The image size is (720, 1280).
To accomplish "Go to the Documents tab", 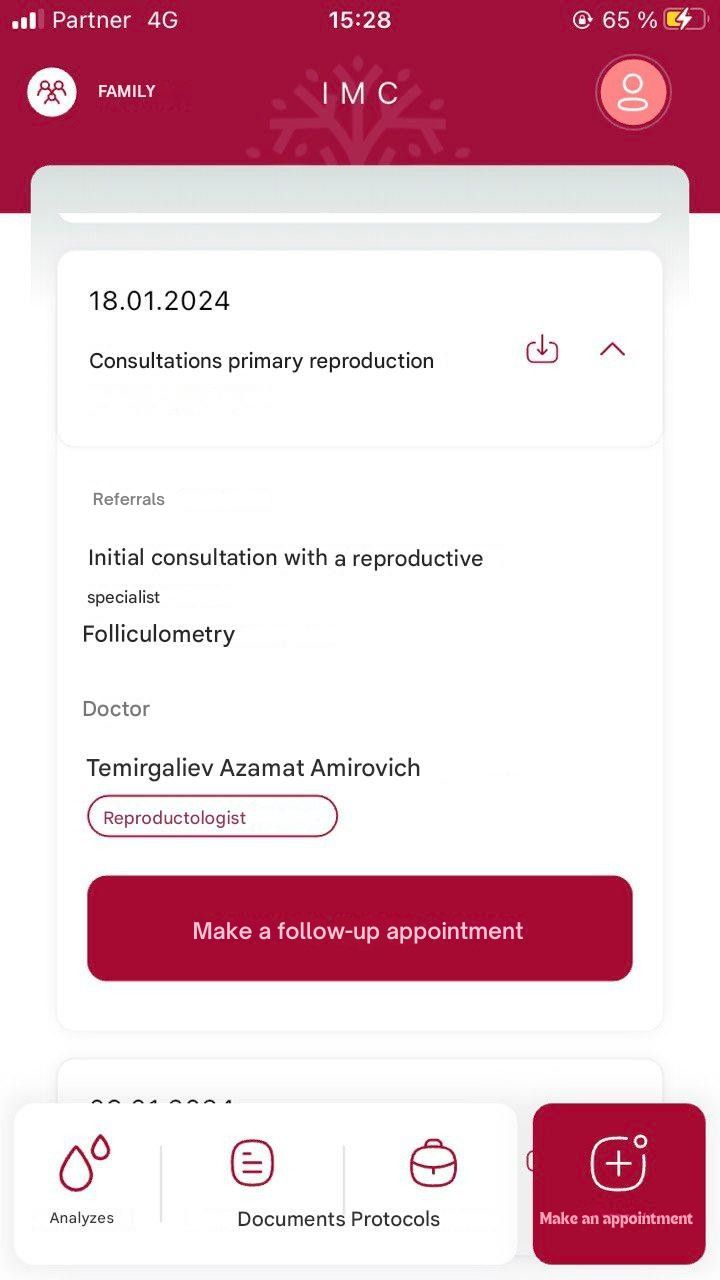I will tap(252, 1181).
